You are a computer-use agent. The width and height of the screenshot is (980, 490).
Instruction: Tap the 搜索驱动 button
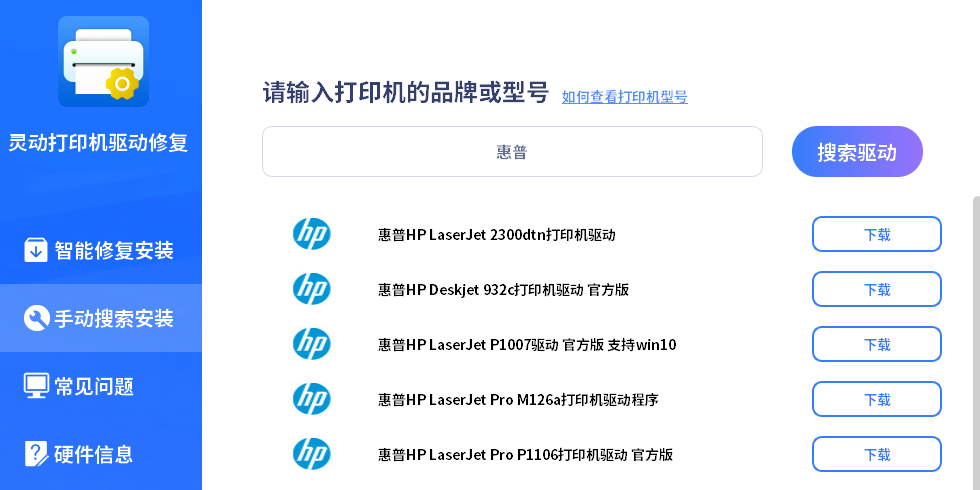[857, 152]
